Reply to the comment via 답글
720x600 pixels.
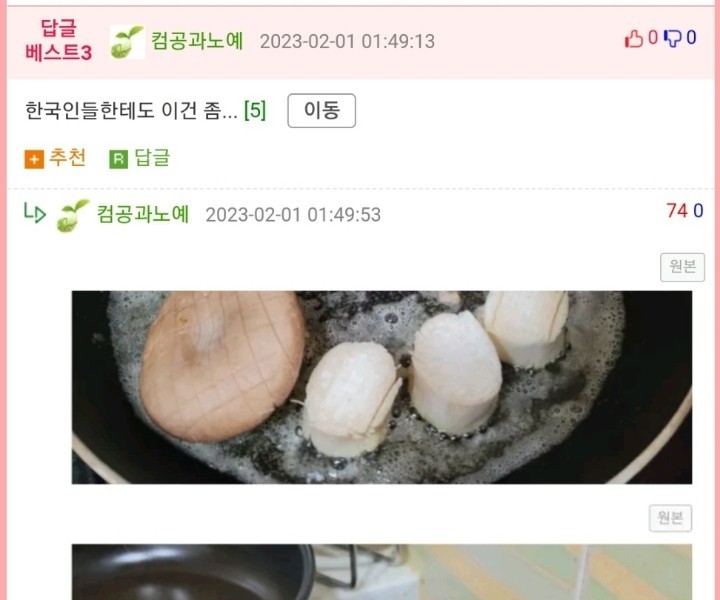(x=140, y=158)
